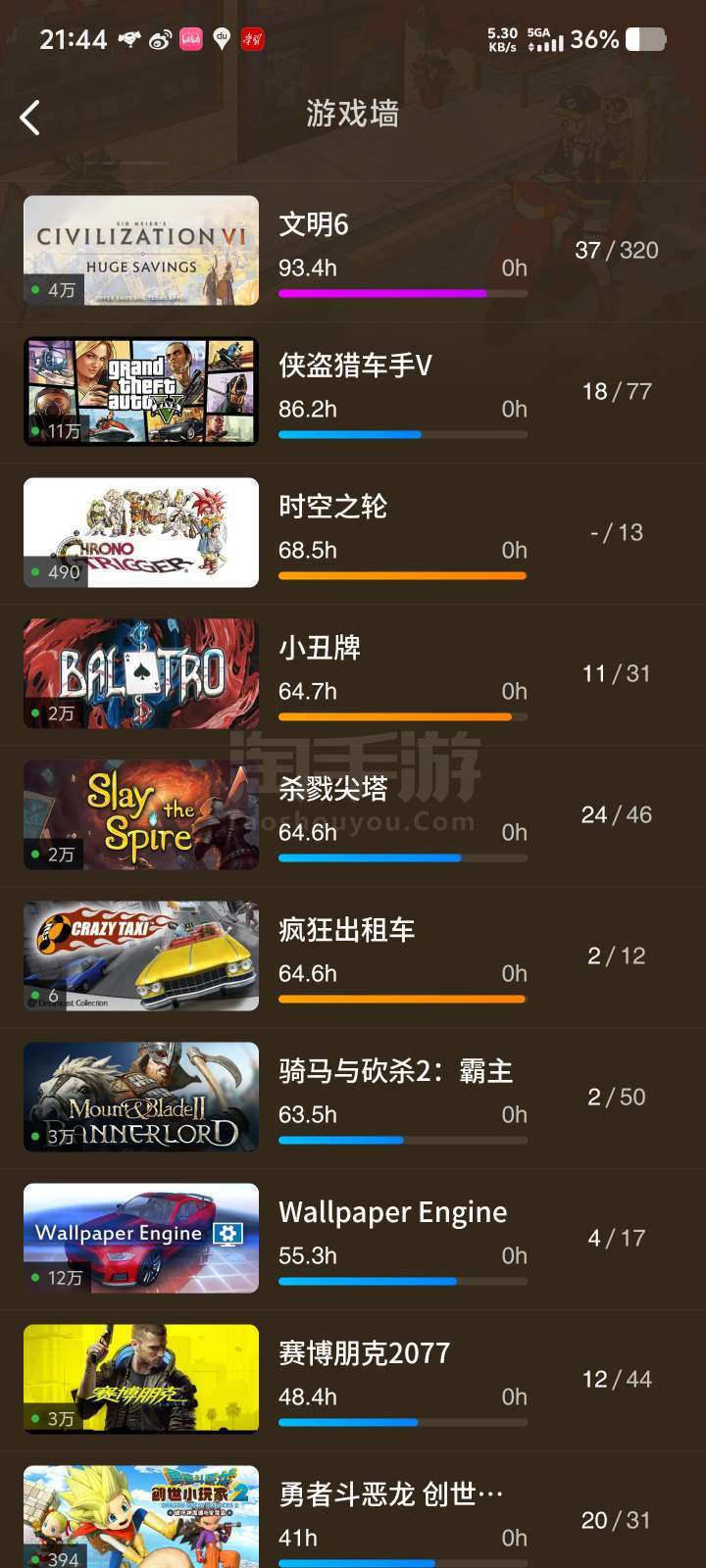
Task: Open the 文明6 game entry
Action: click(x=353, y=251)
